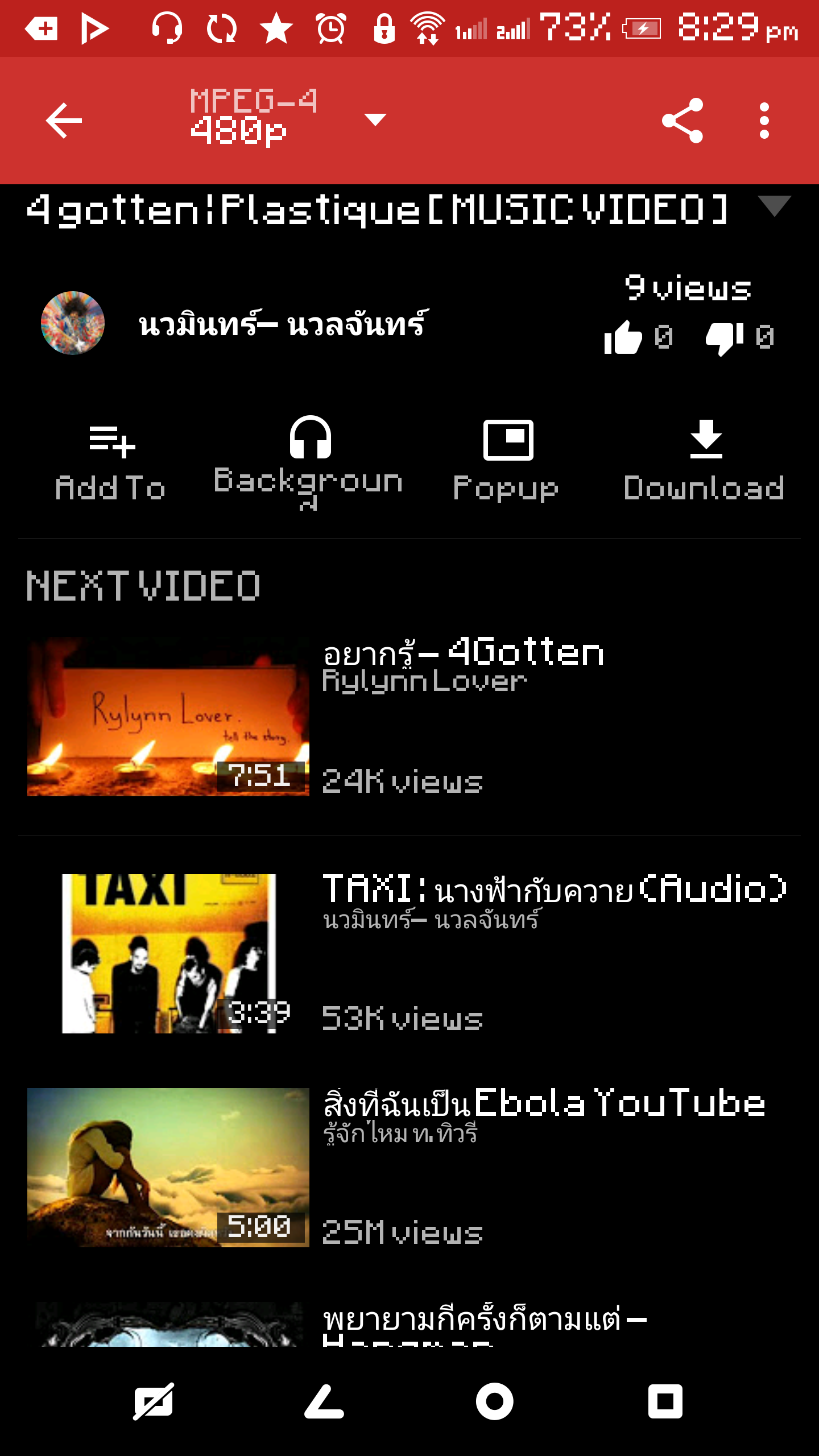819x1456 pixels.
Task: Open the overflow menu
Action: (x=764, y=121)
